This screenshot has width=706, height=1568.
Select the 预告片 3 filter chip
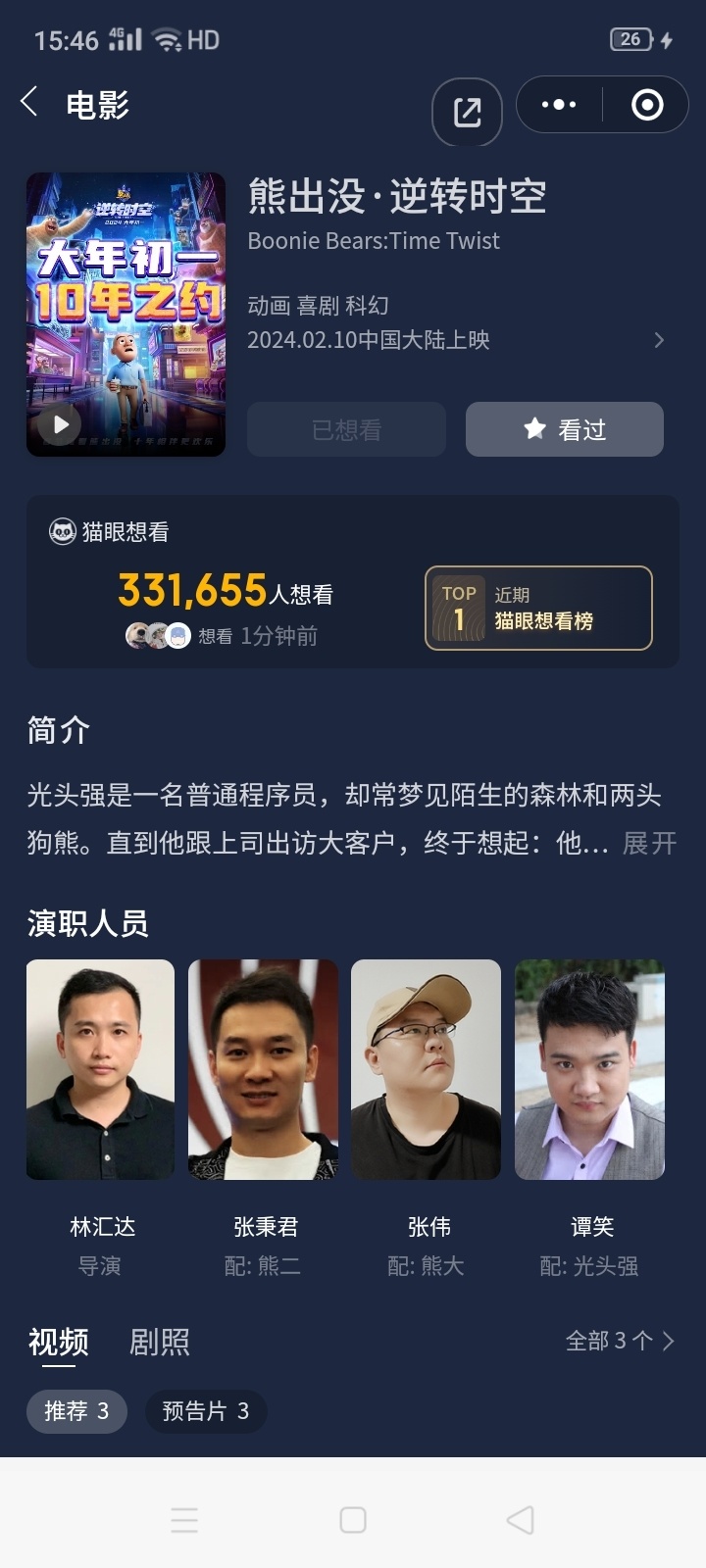click(x=205, y=1411)
